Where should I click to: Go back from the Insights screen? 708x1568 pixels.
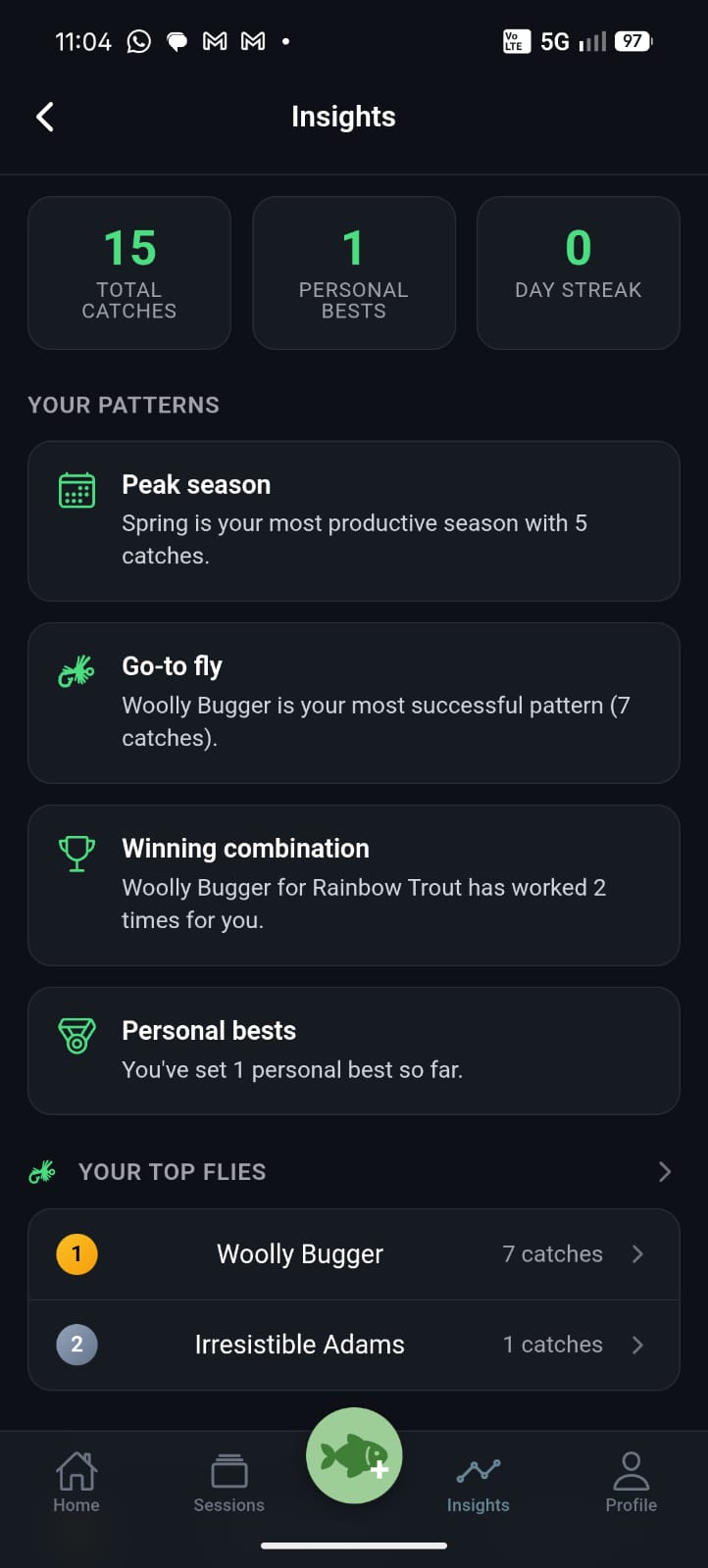(x=45, y=117)
